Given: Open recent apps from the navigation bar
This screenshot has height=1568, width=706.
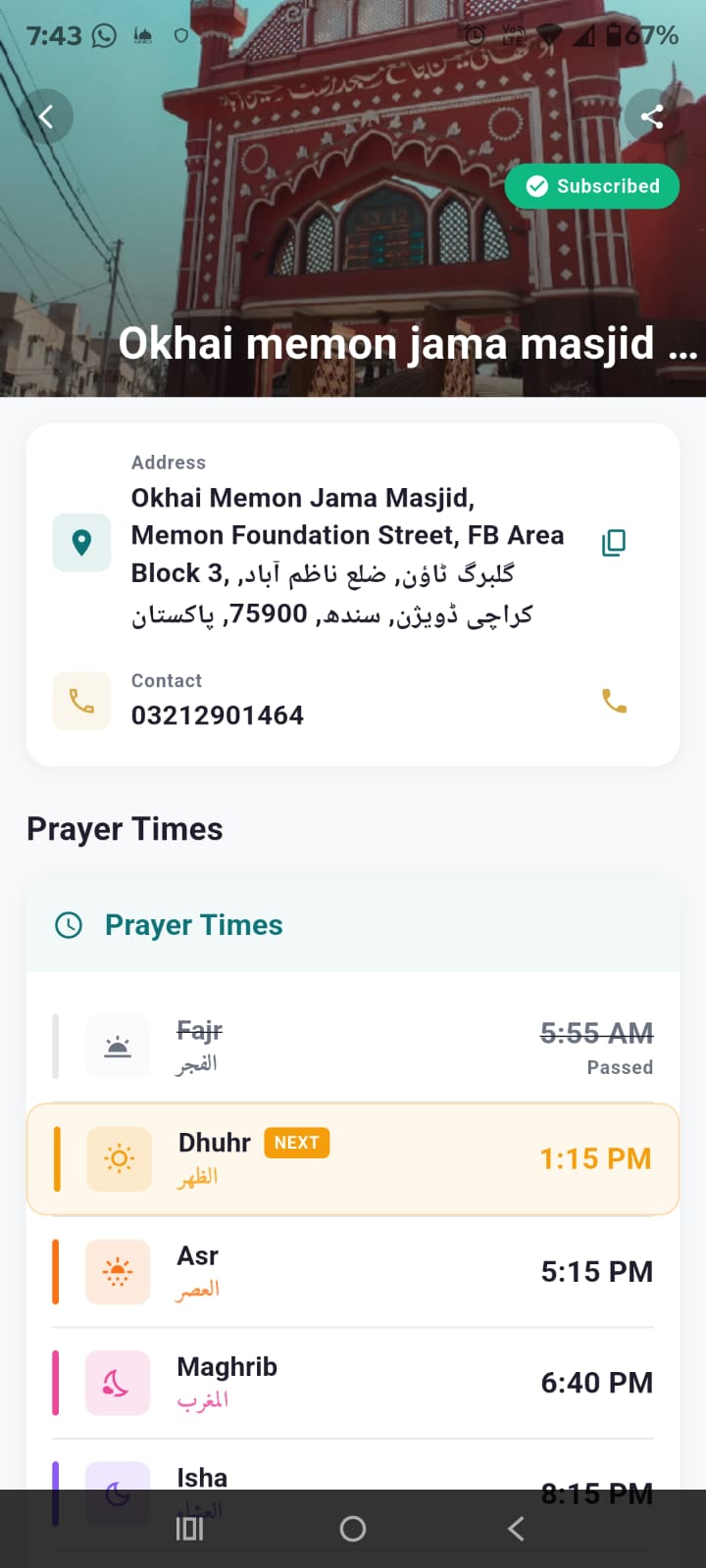Looking at the screenshot, I should [x=189, y=1529].
